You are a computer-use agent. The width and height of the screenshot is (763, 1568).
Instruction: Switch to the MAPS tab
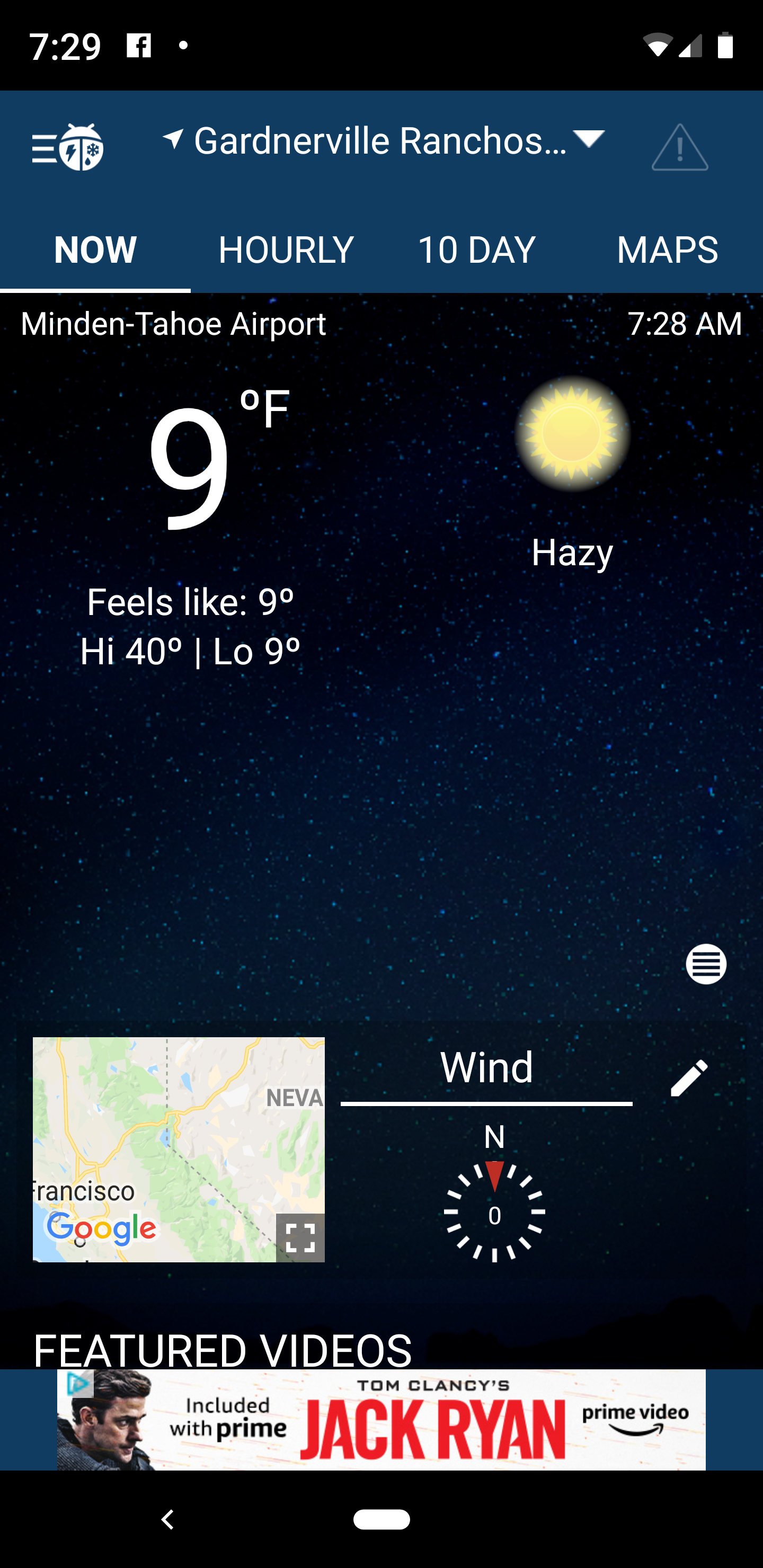pyautogui.click(x=667, y=250)
